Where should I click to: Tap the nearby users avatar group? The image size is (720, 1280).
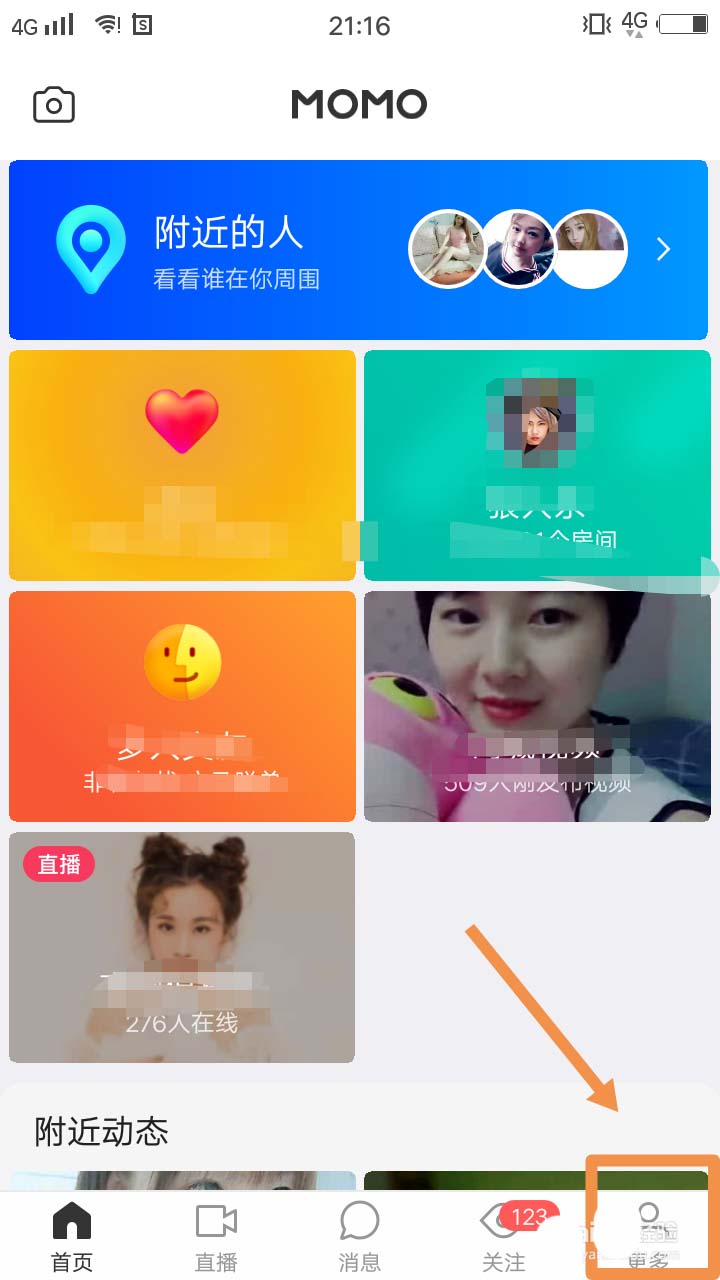tap(517, 249)
